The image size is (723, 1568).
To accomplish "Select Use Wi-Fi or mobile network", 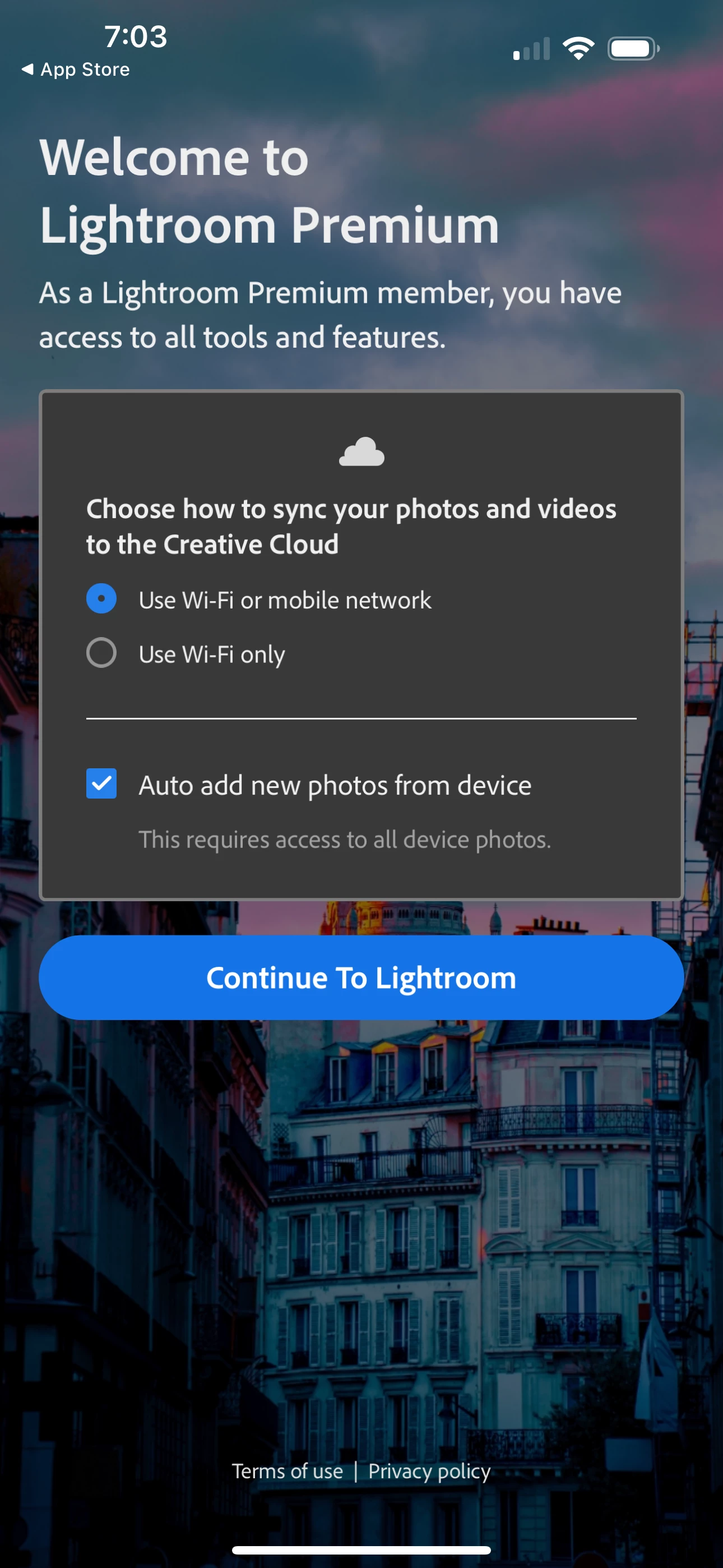I will point(101,599).
